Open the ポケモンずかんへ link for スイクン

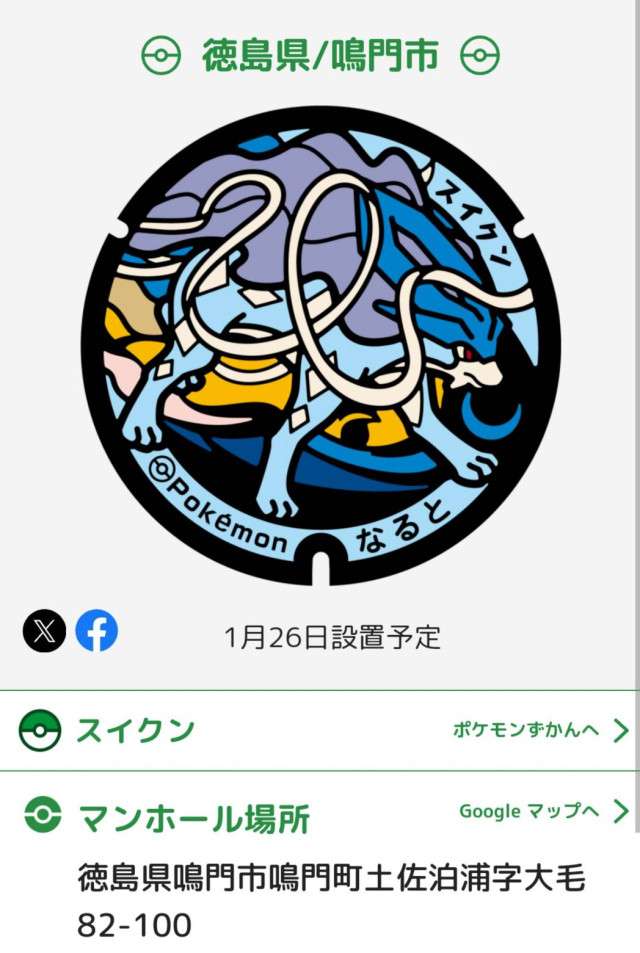coord(540,731)
